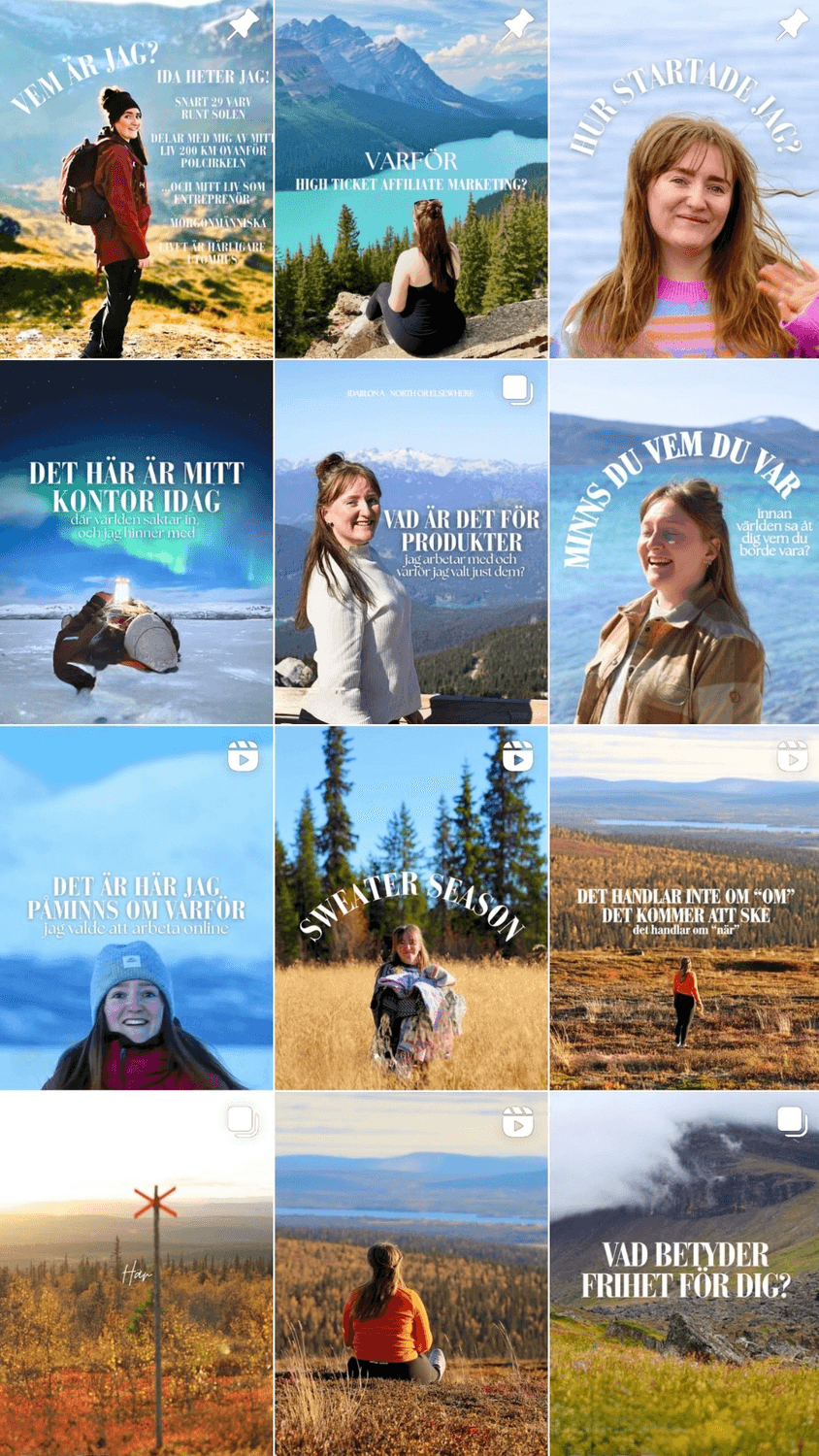Open the pinned "Hur startade jag?" post
Screen dimensions: 819x1456
(x=684, y=180)
